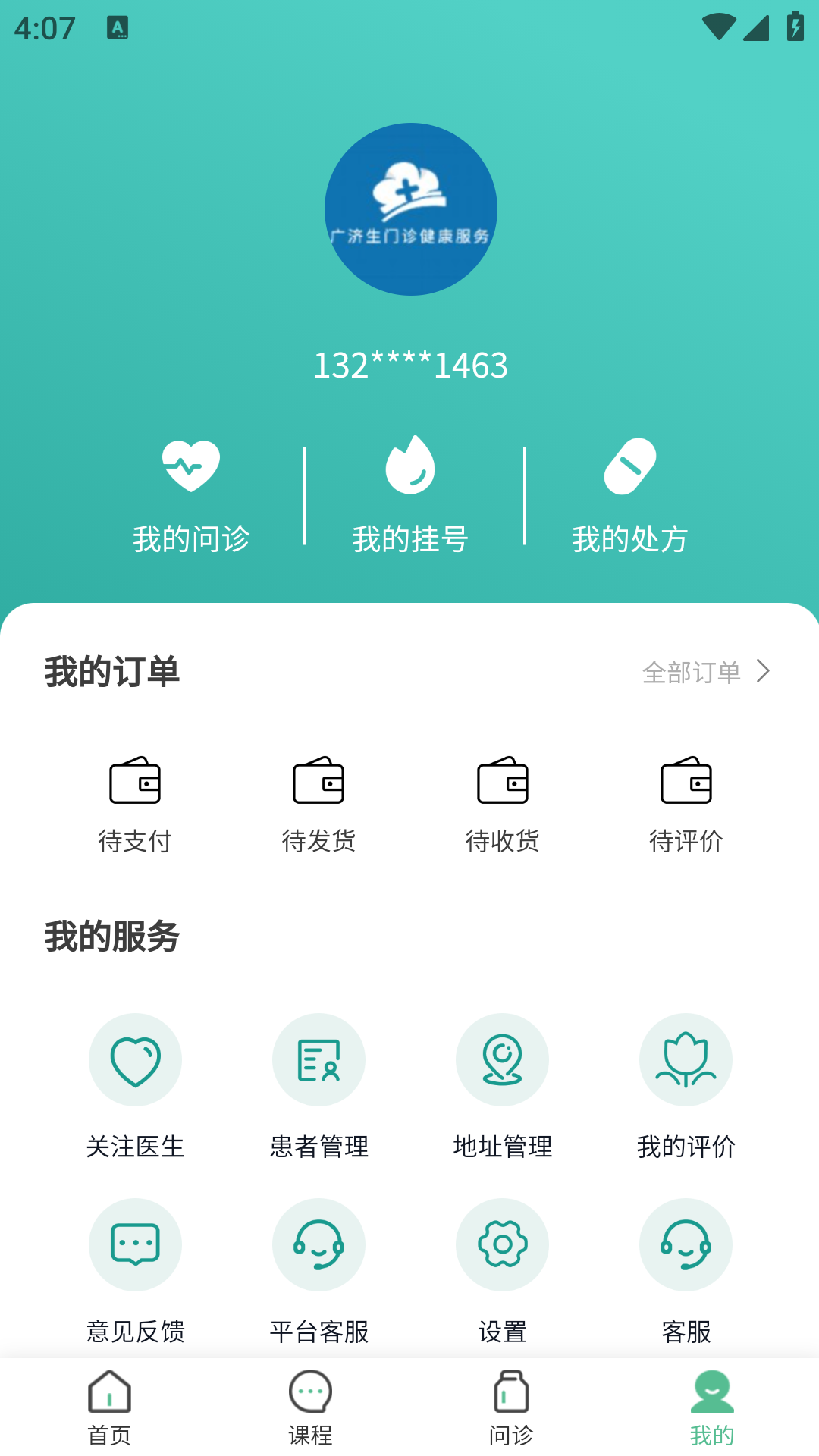Open 设置 settings gear icon
Screen dimensions: 819x1456
(502, 1244)
